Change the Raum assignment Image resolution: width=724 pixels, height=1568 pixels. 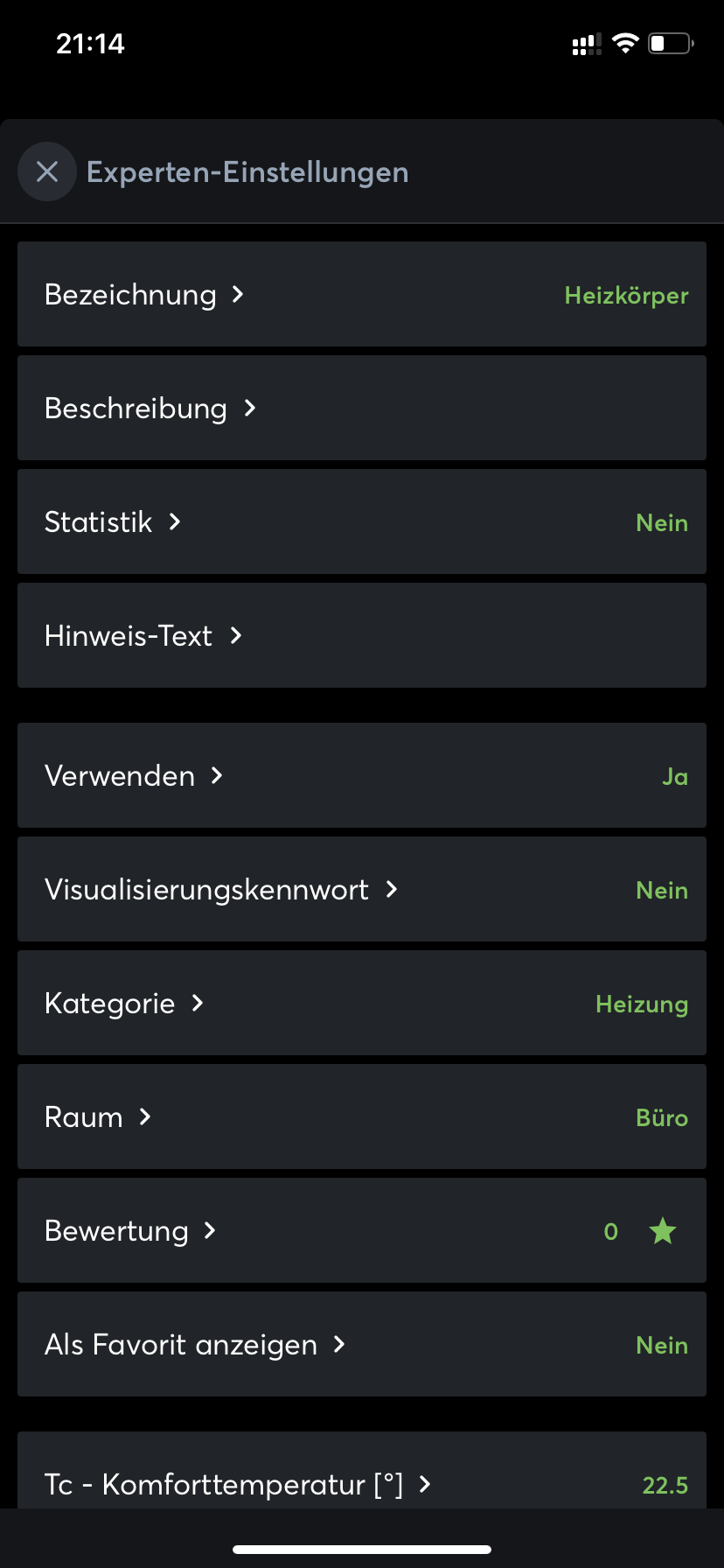(x=361, y=1116)
